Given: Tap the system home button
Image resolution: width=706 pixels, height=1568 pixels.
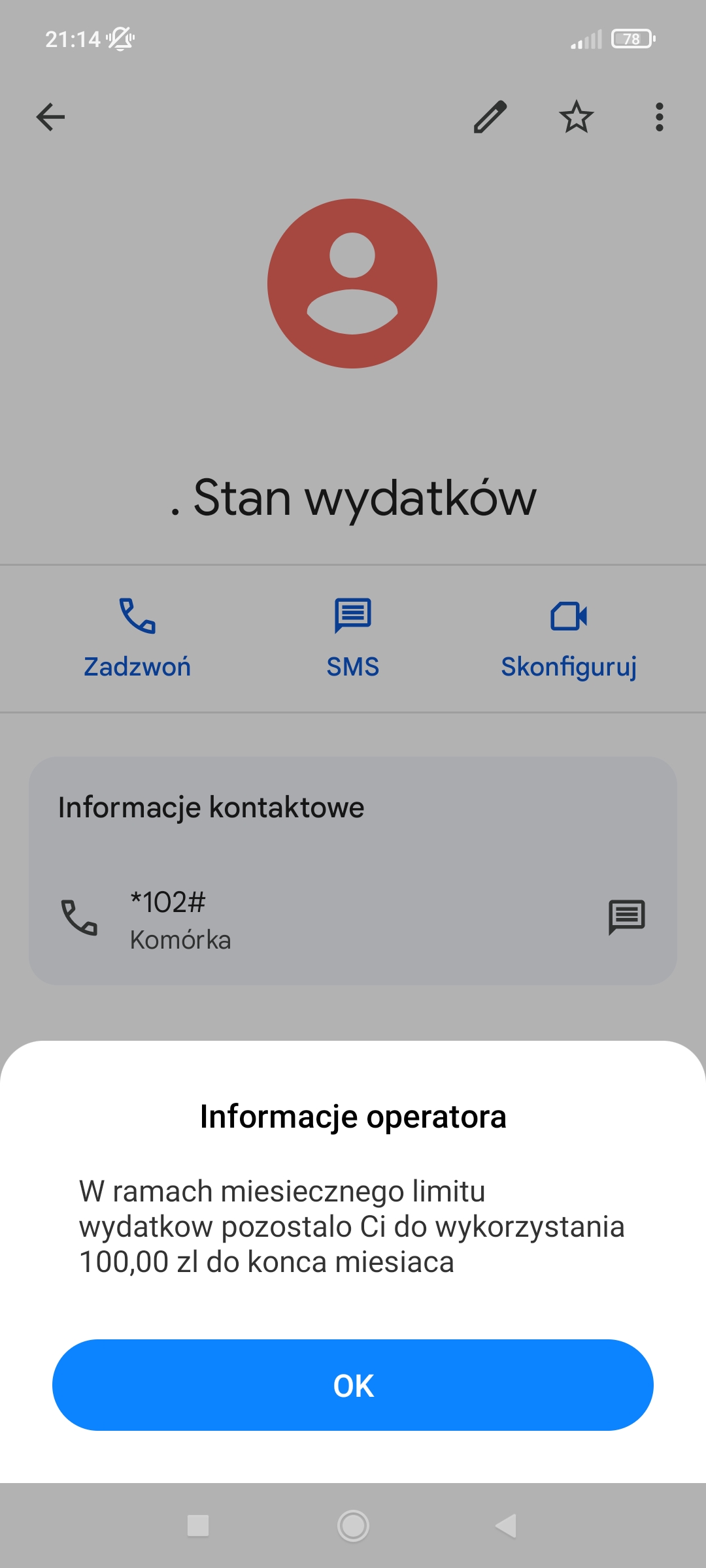Looking at the screenshot, I should click(x=353, y=1526).
